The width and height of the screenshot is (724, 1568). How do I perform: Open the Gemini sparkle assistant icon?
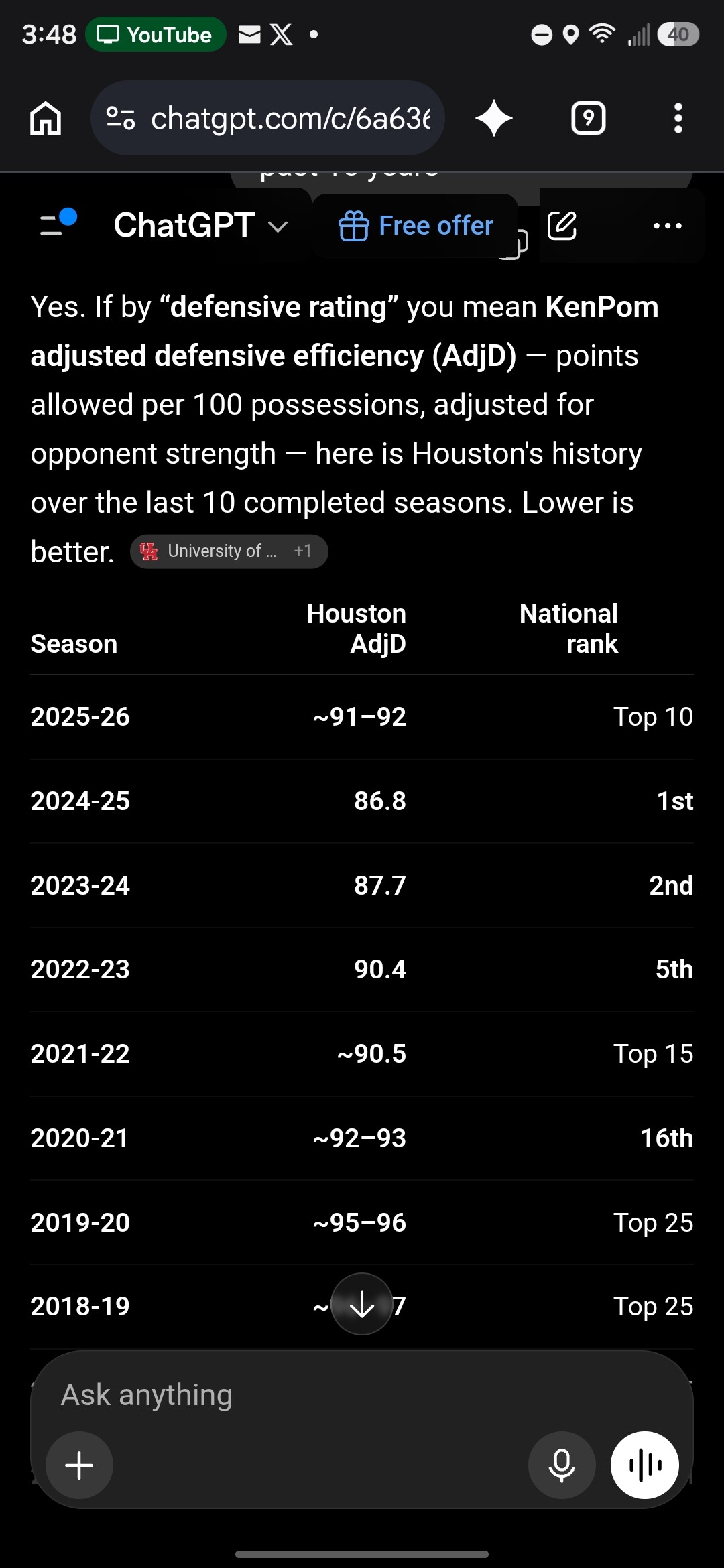[x=494, y=119]
